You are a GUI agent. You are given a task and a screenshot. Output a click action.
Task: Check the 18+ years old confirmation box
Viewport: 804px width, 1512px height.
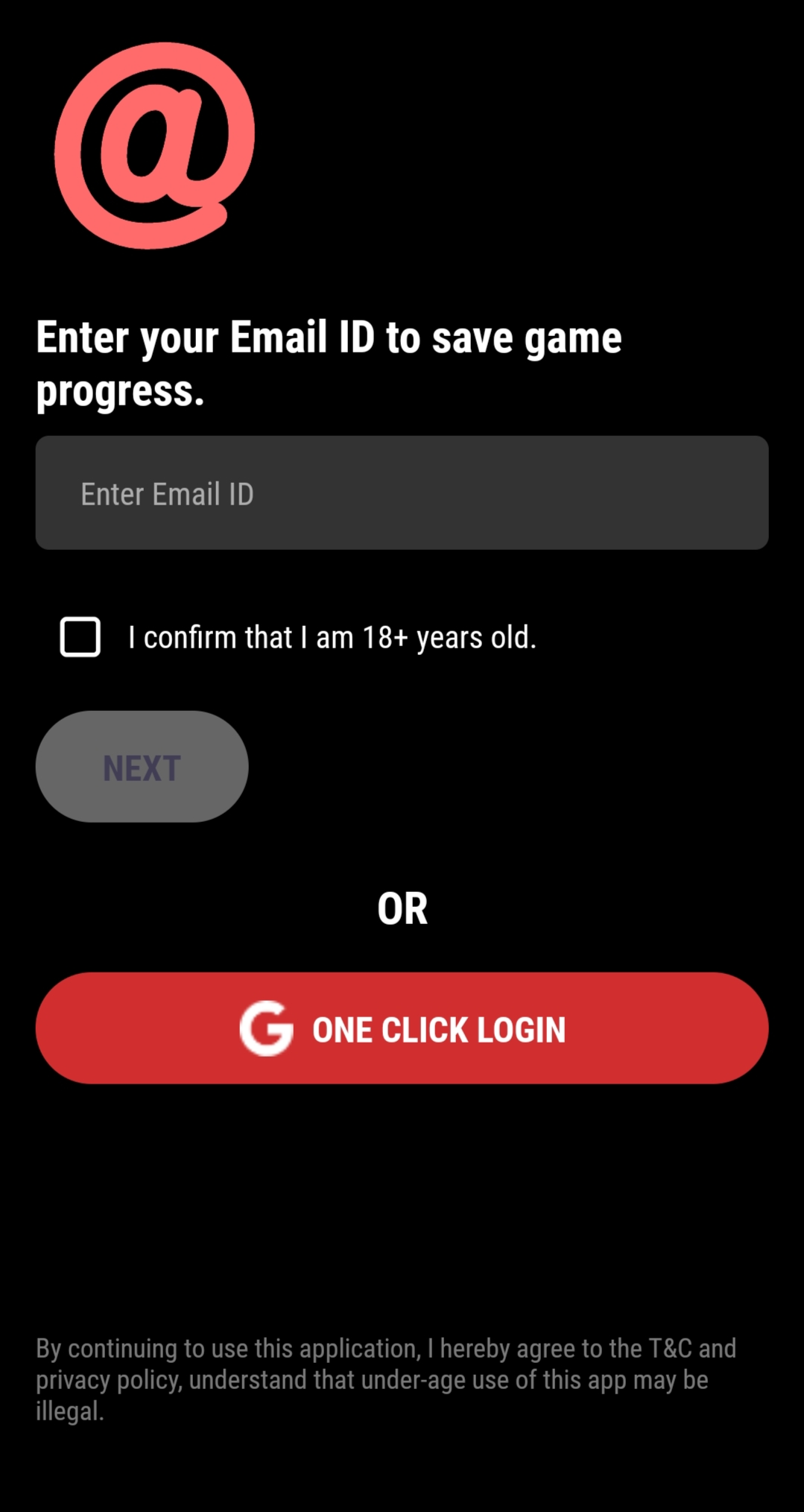tap(80, 637)
